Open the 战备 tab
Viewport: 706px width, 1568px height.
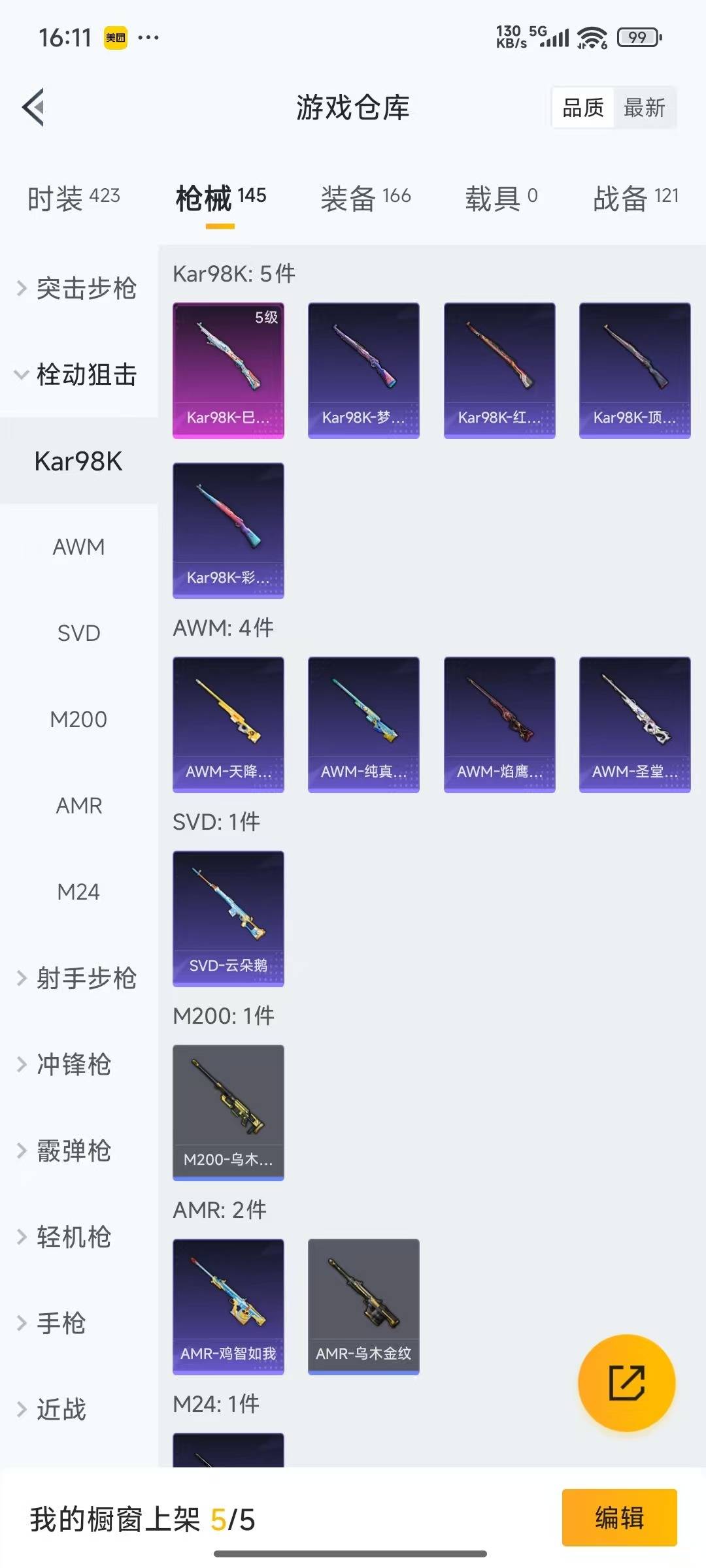635,197
